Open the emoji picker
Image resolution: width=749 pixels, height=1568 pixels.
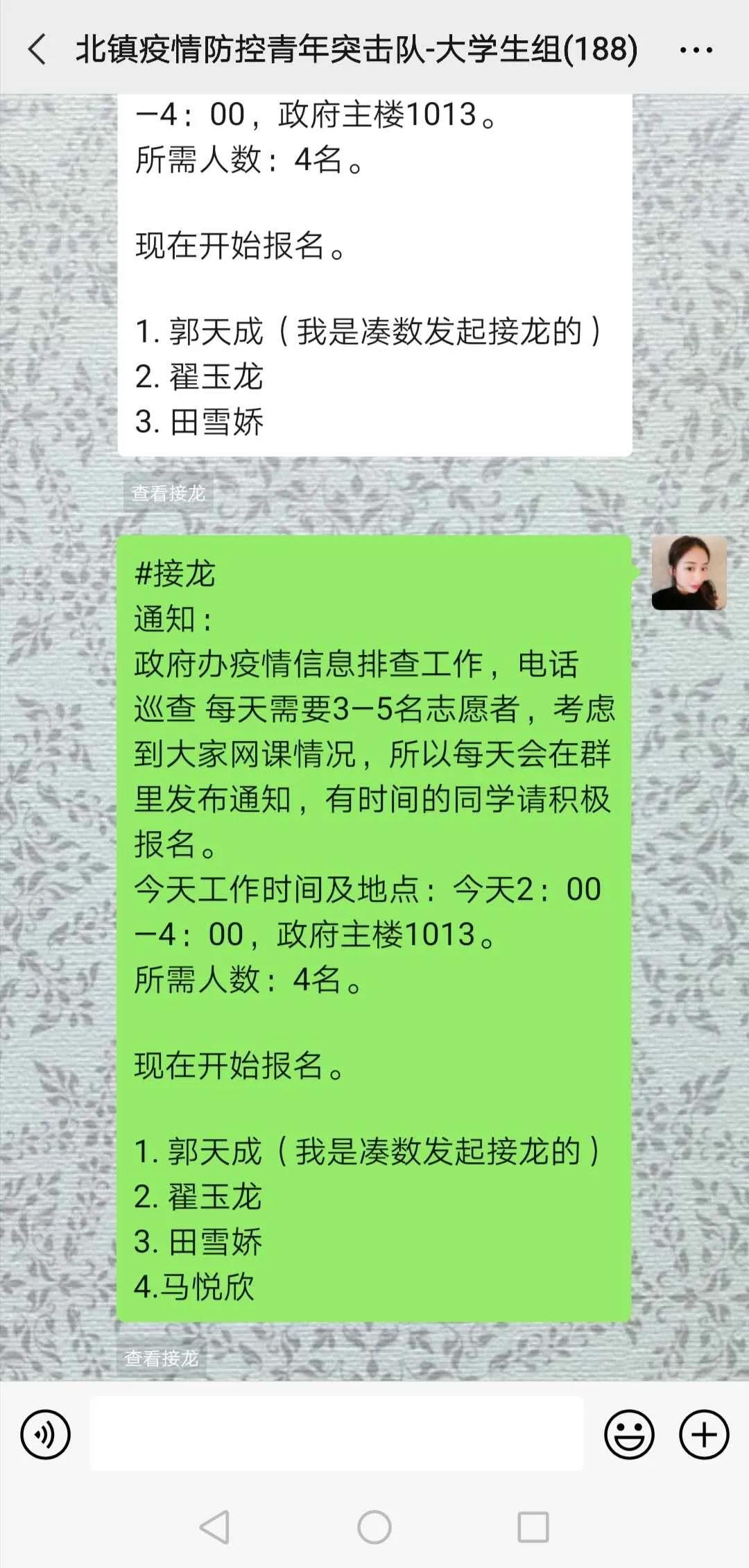click(629, 1435)
